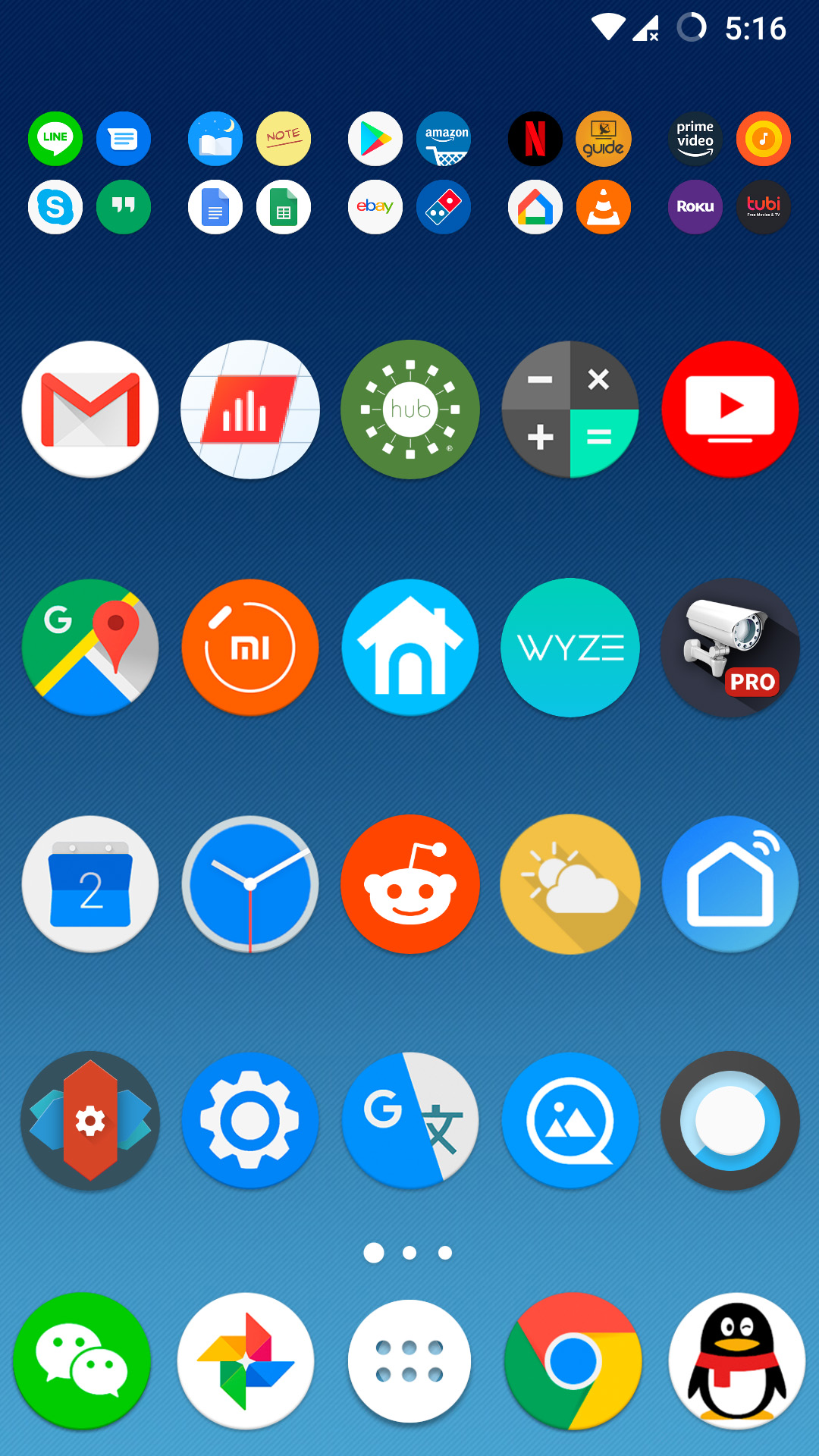Image resolution: width=819 pixels, height=1456 pixels.
Task: Open the app drawer
Action: tap(409, 1361)
